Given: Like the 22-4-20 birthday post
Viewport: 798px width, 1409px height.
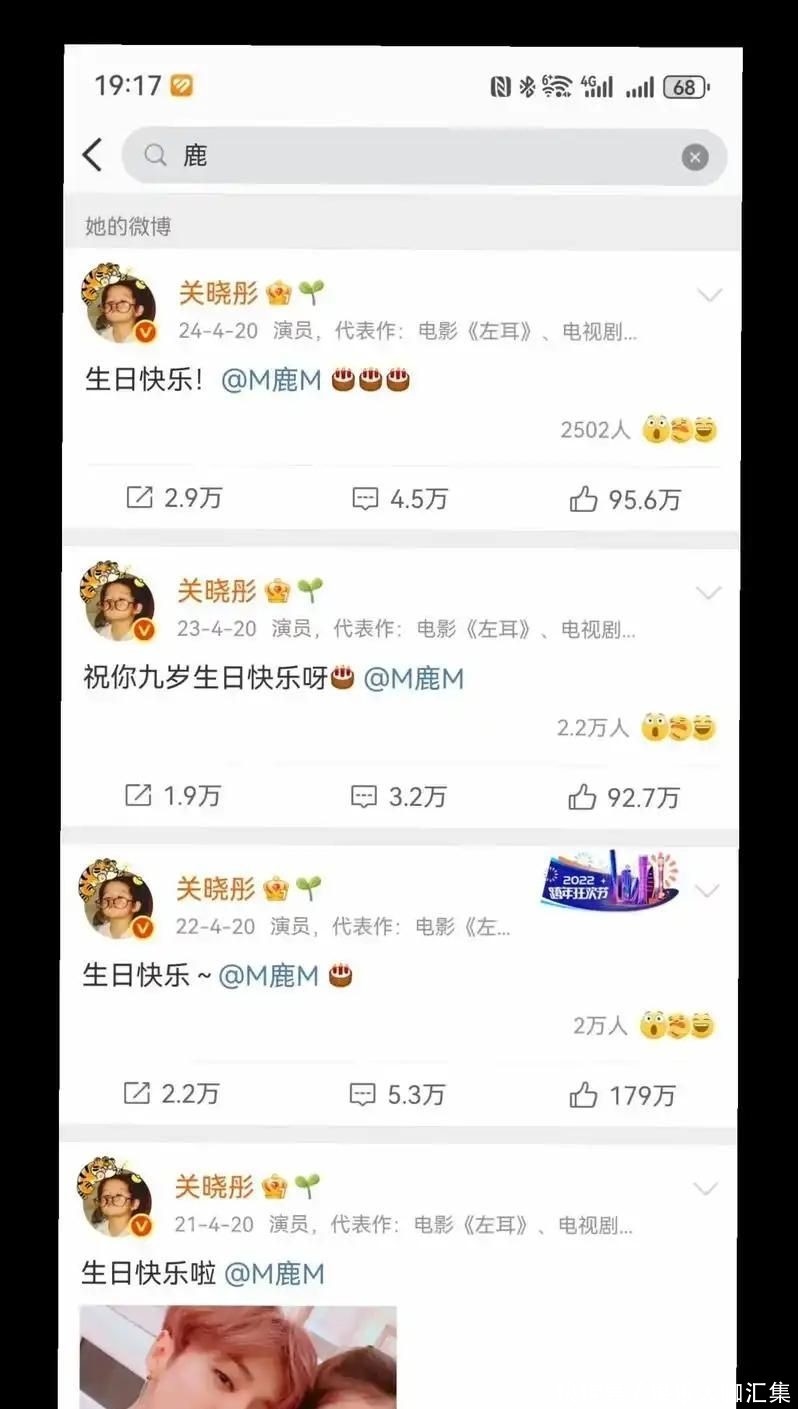Looking at the screenshot, I should click(x=622, y=1095).
